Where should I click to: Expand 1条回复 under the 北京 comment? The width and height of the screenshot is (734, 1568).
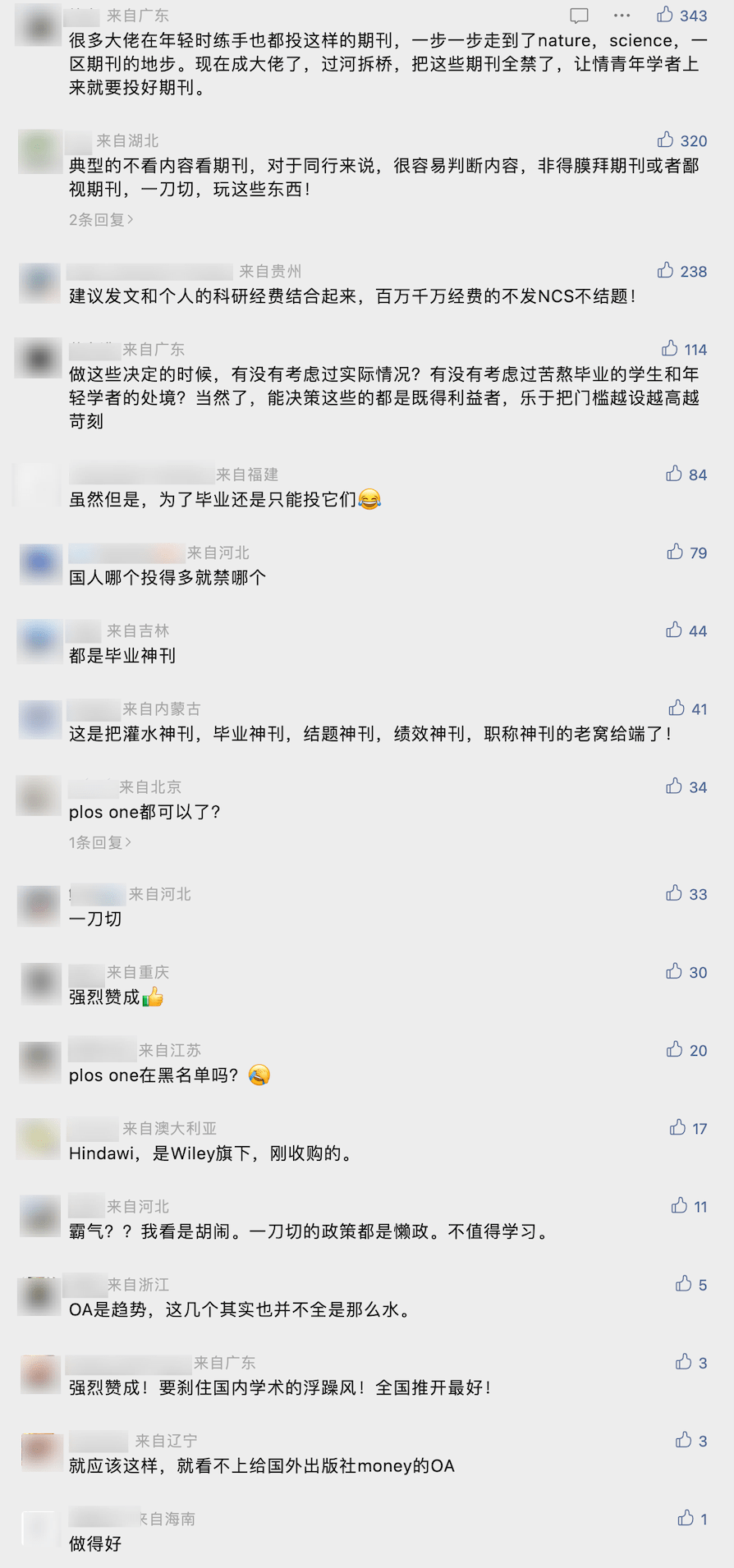(99, 842)
